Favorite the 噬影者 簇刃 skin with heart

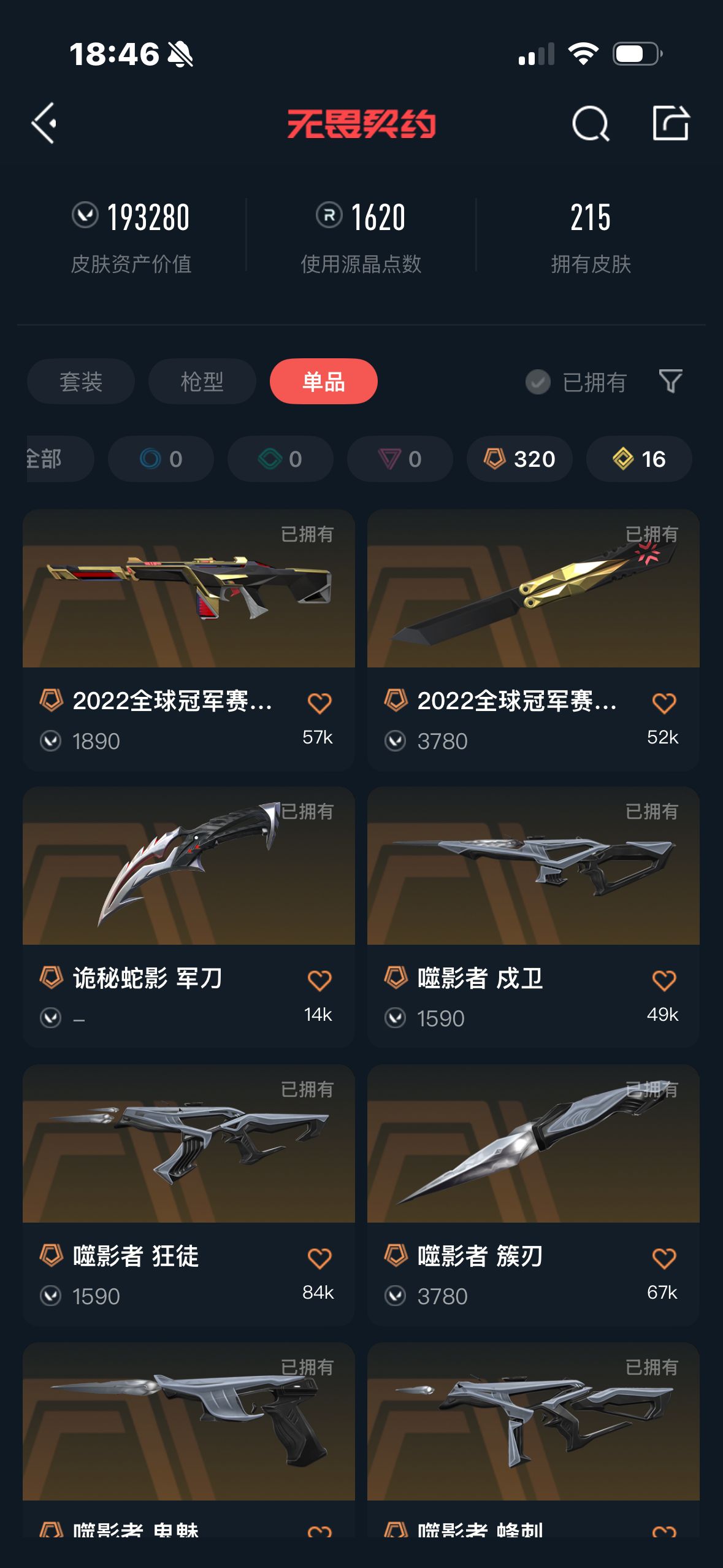[x=664, y=1258]
